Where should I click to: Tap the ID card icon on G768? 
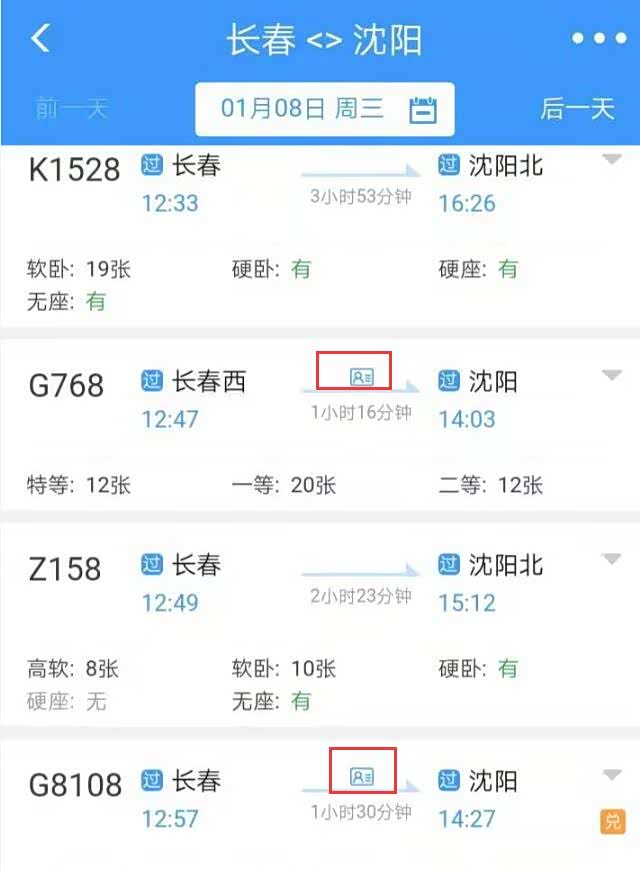[x=361, y=376]
